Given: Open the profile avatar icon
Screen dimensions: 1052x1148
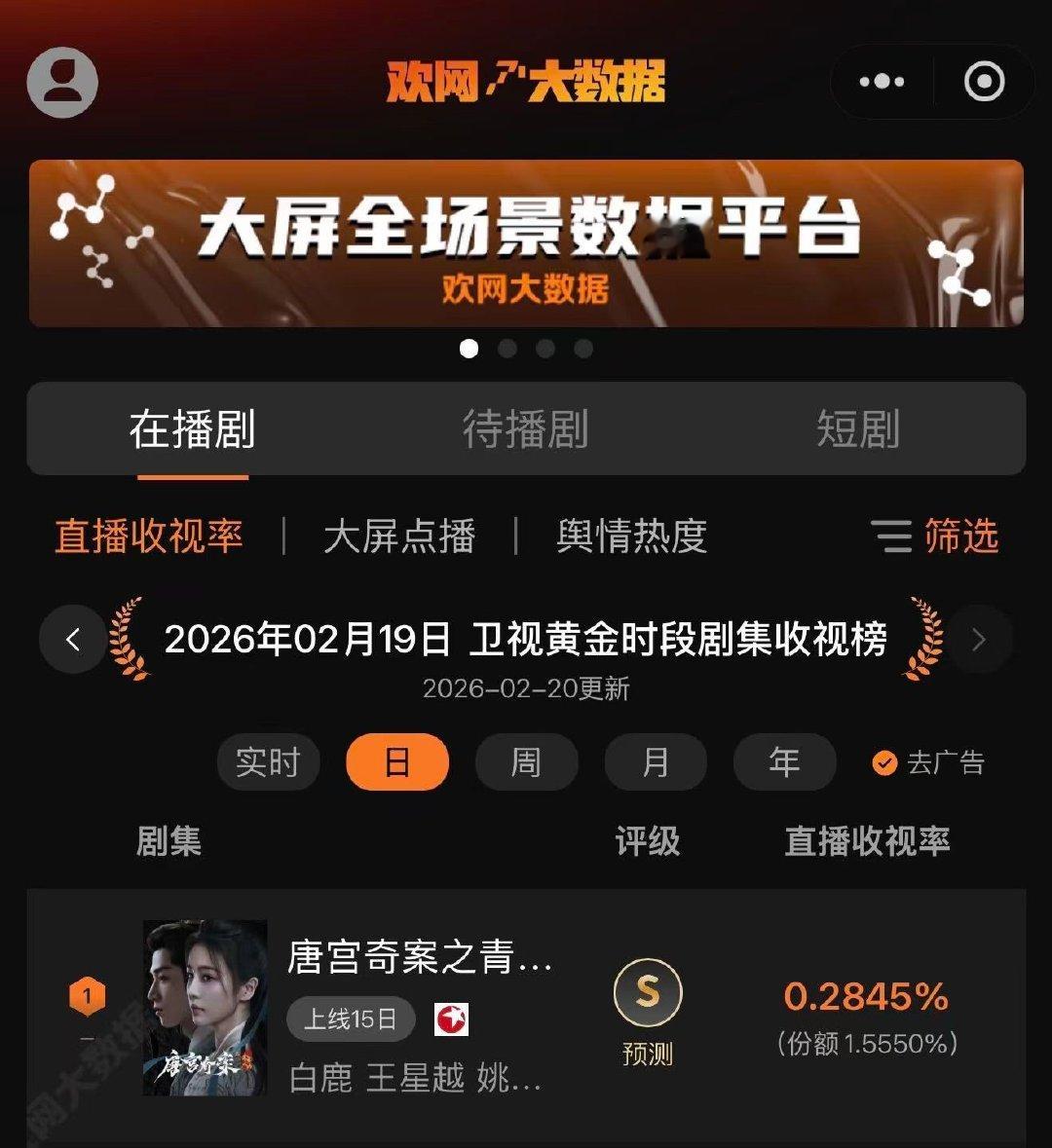Looking at the screenshot, I should 62,83.
